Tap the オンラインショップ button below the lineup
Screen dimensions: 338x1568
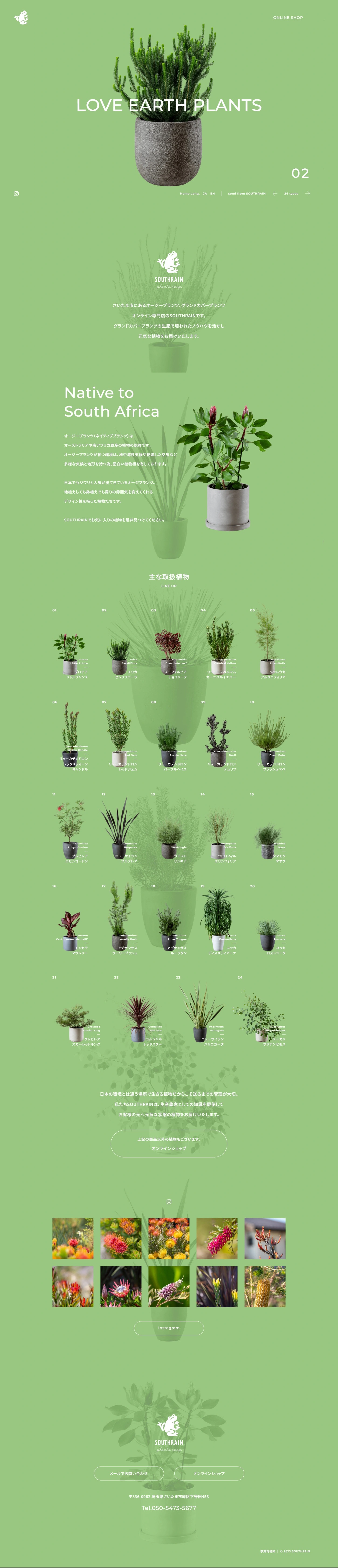169,1143
